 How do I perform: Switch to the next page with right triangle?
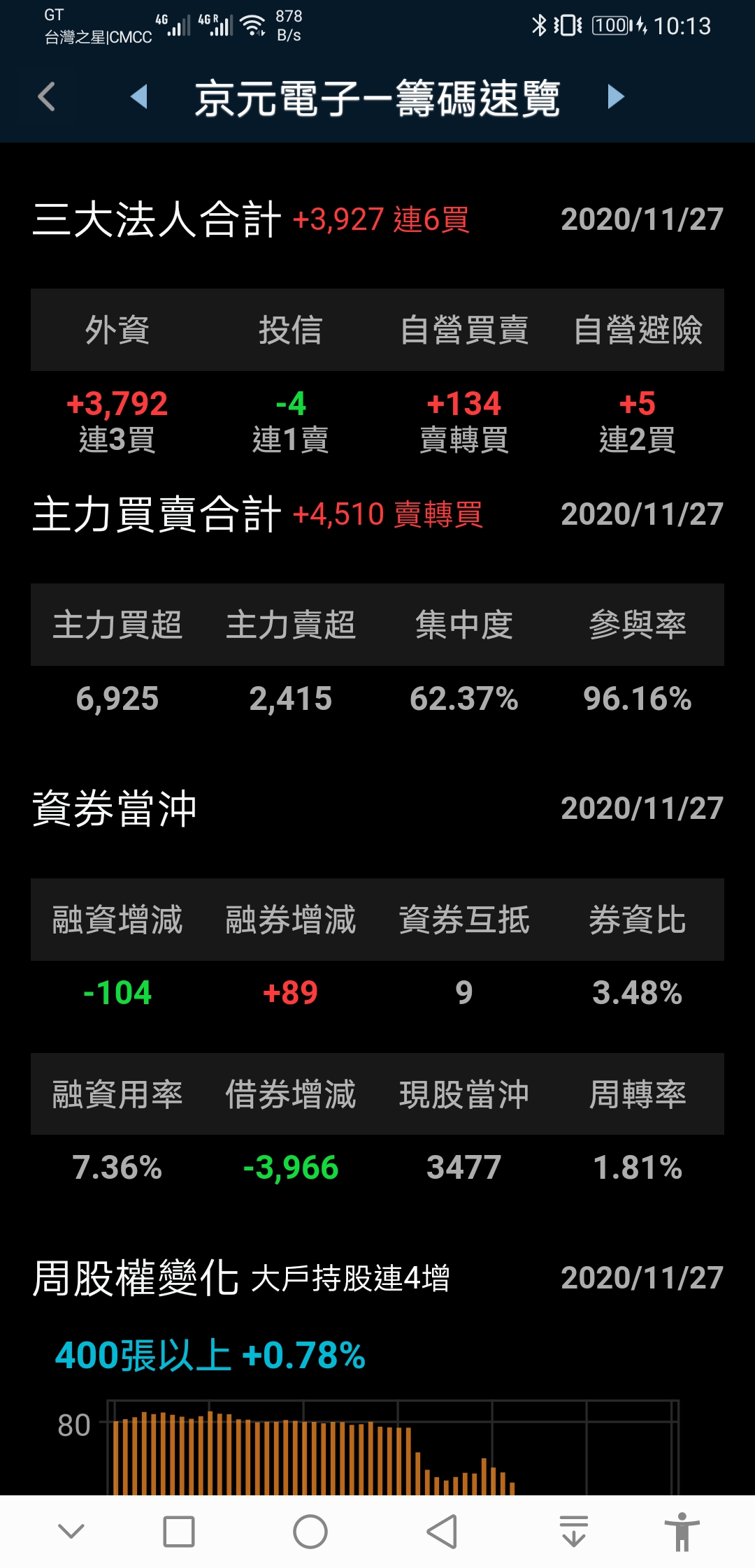click(x=615, y=96)
